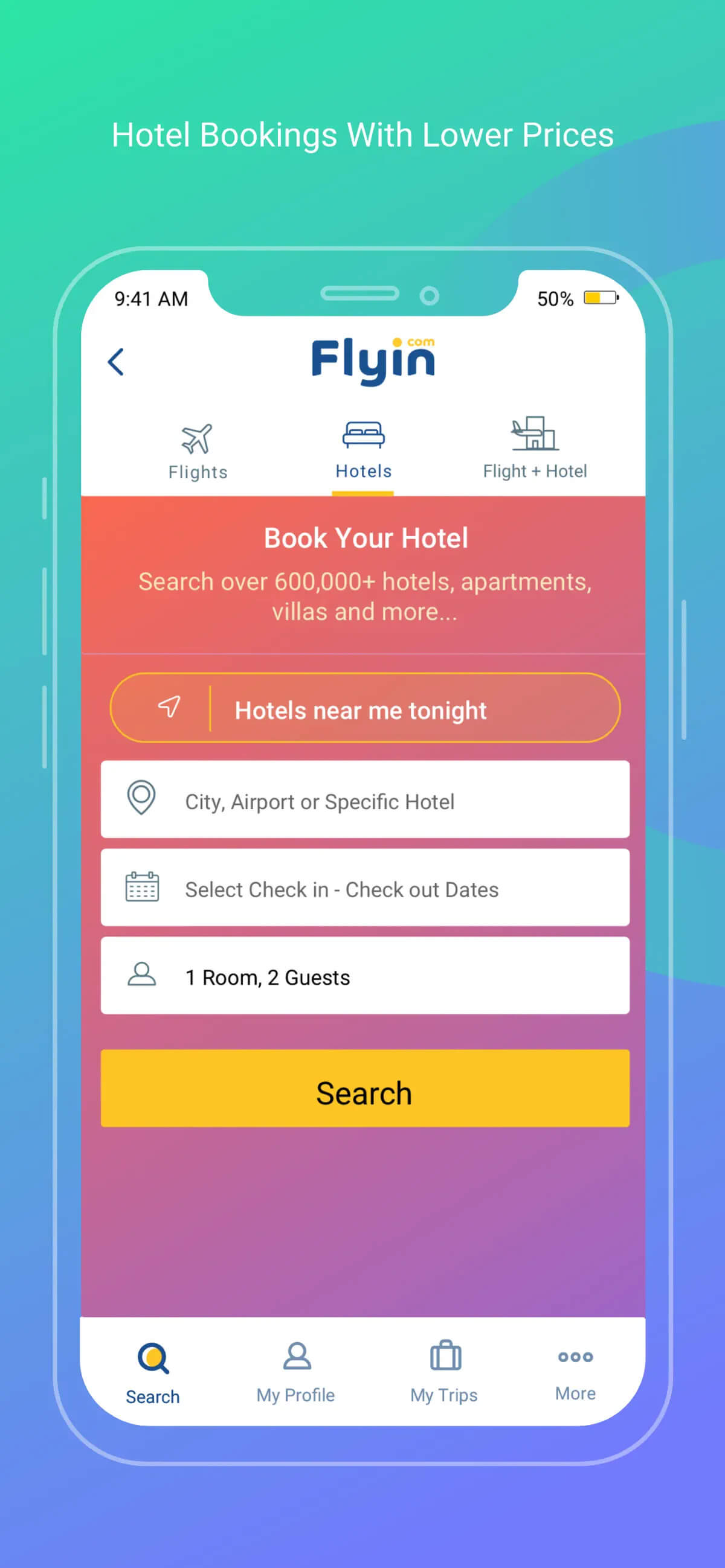The width and height of the screenshot is (725, 1568).
Task: Select the Flights tab airplane icon
Action: pyautogui.click(x=197, y=436)
